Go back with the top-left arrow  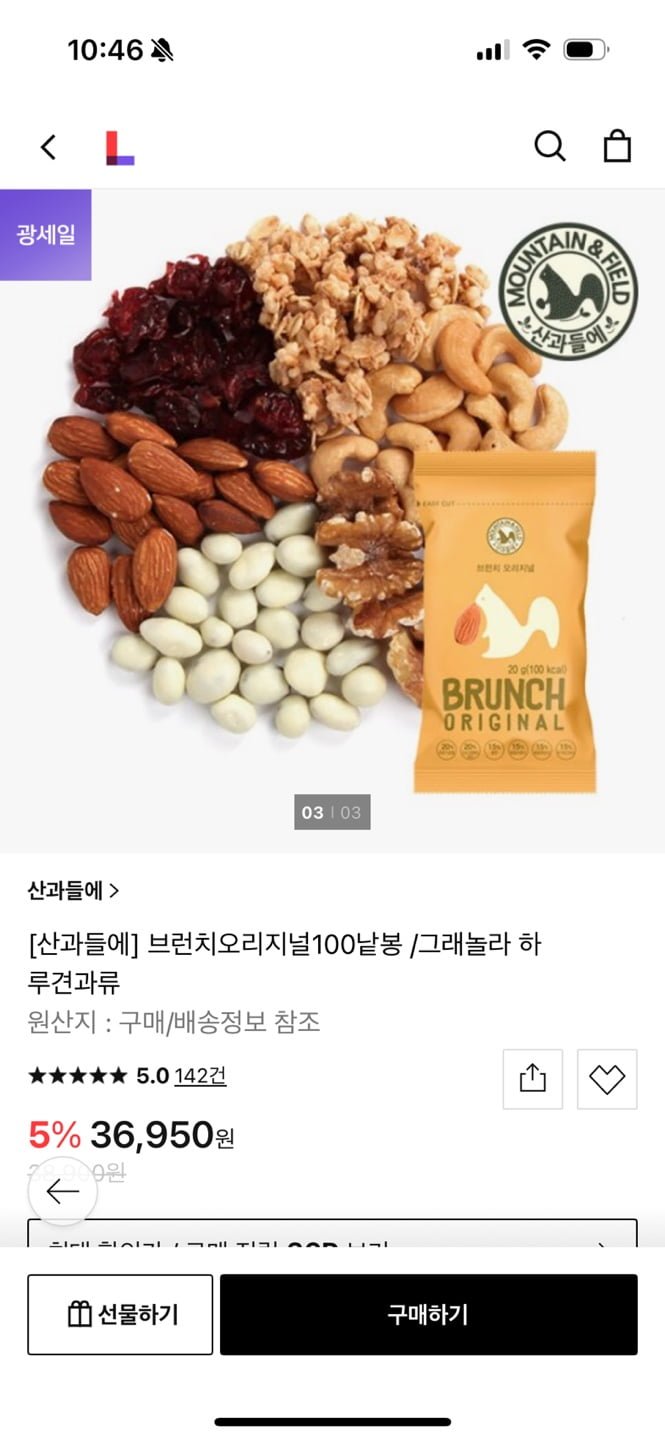pyautogui.click(x=48, y=147)
